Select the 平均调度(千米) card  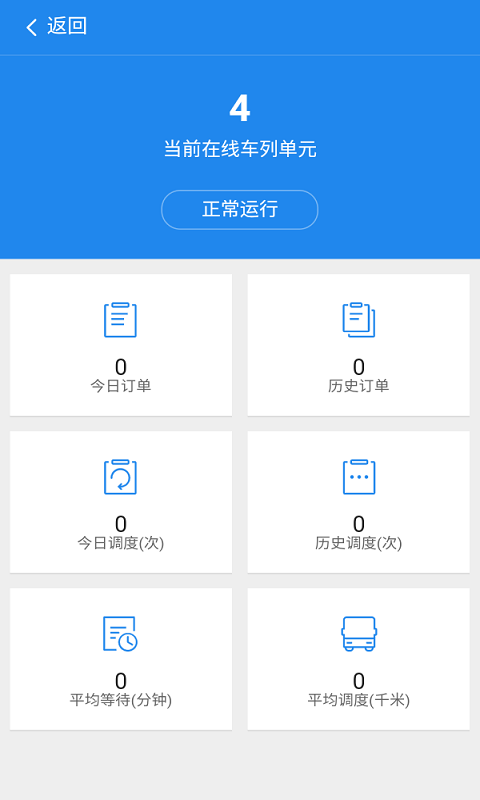pos(359,659)
